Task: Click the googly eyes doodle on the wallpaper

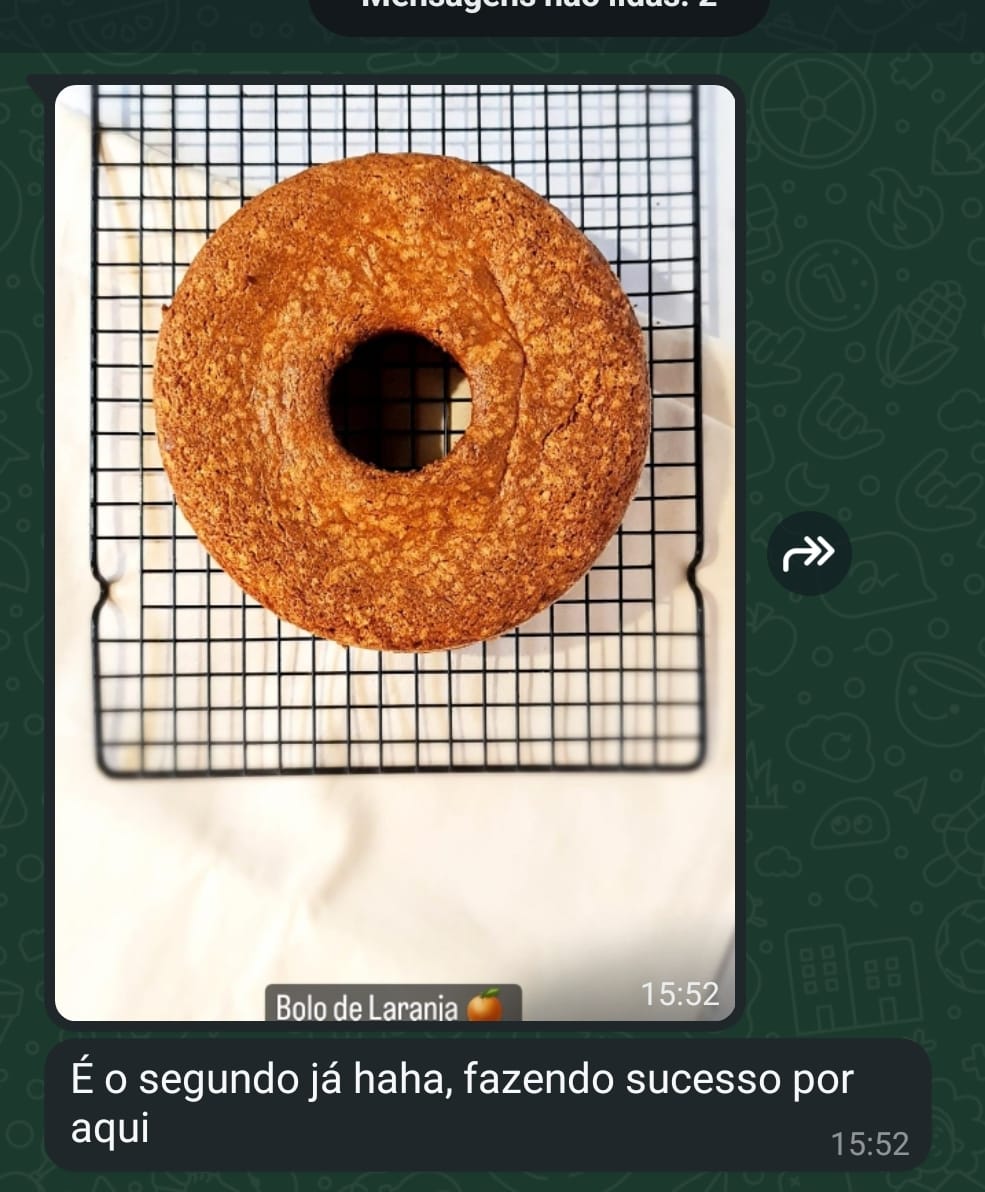Action: [x=852, y=824]
